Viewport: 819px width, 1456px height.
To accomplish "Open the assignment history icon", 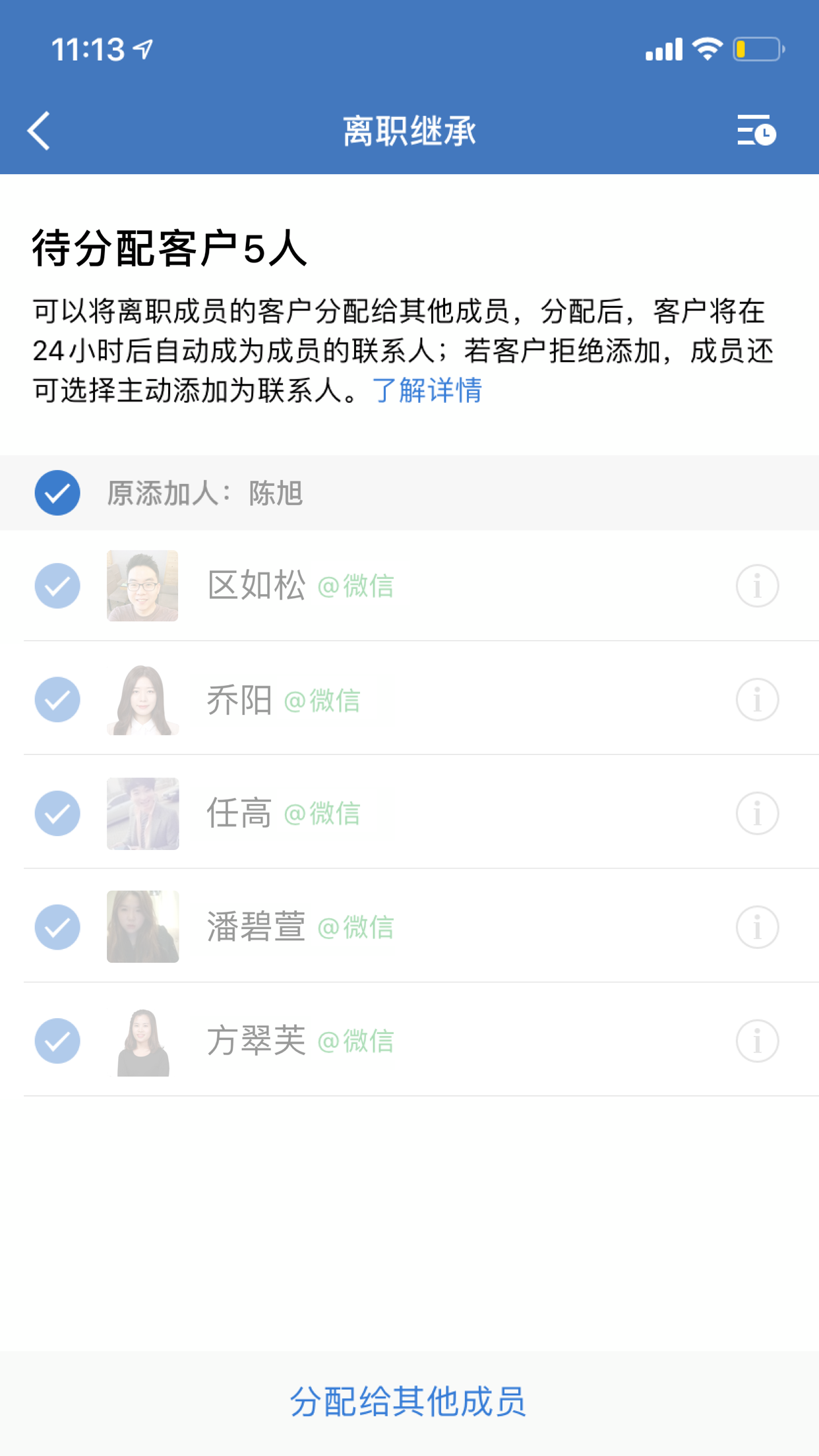I will point(756,131).
